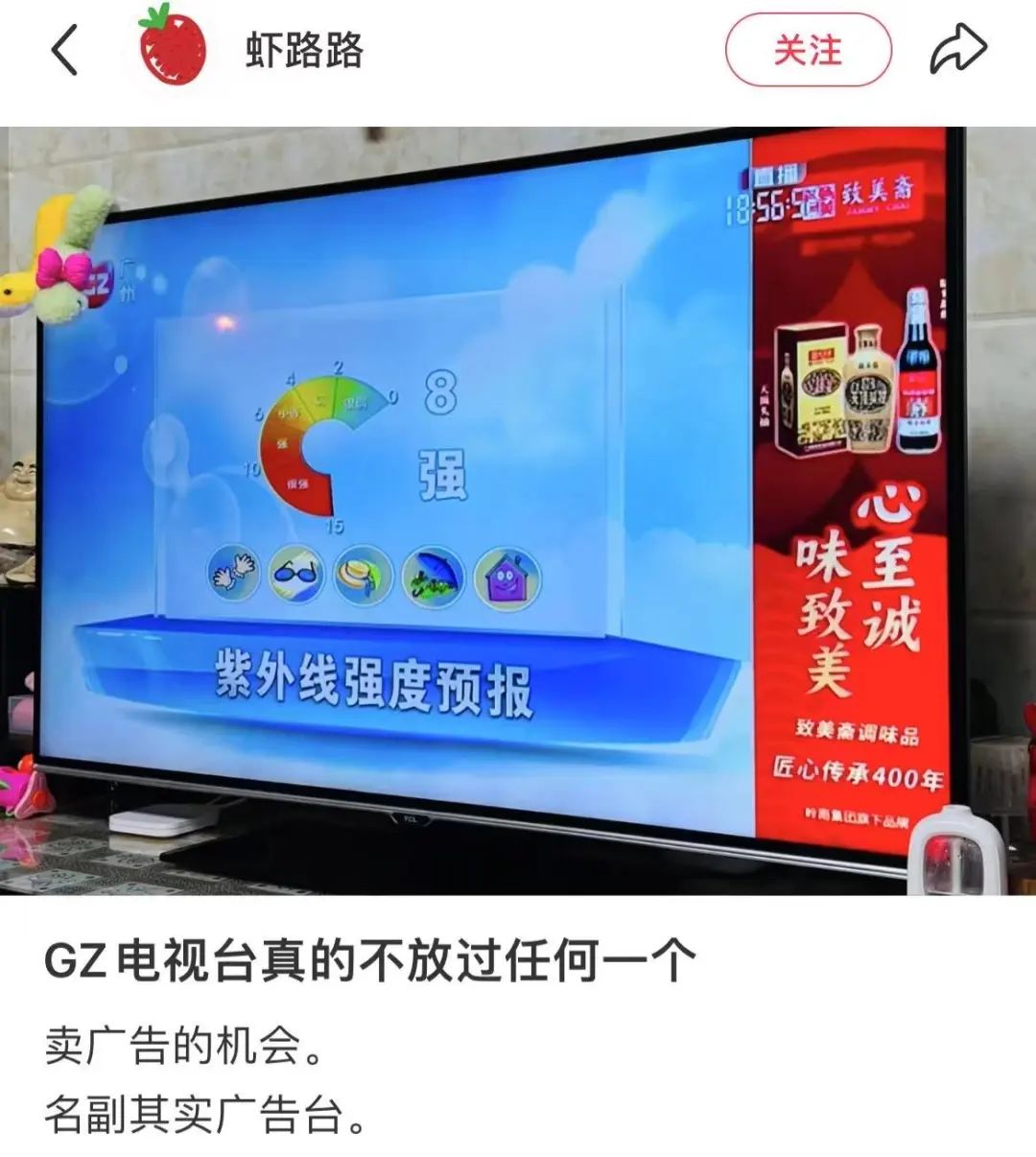Open the TV photo in full view
The width and height of the screenshot is (1036, 1157).
[x=518, y=510]
